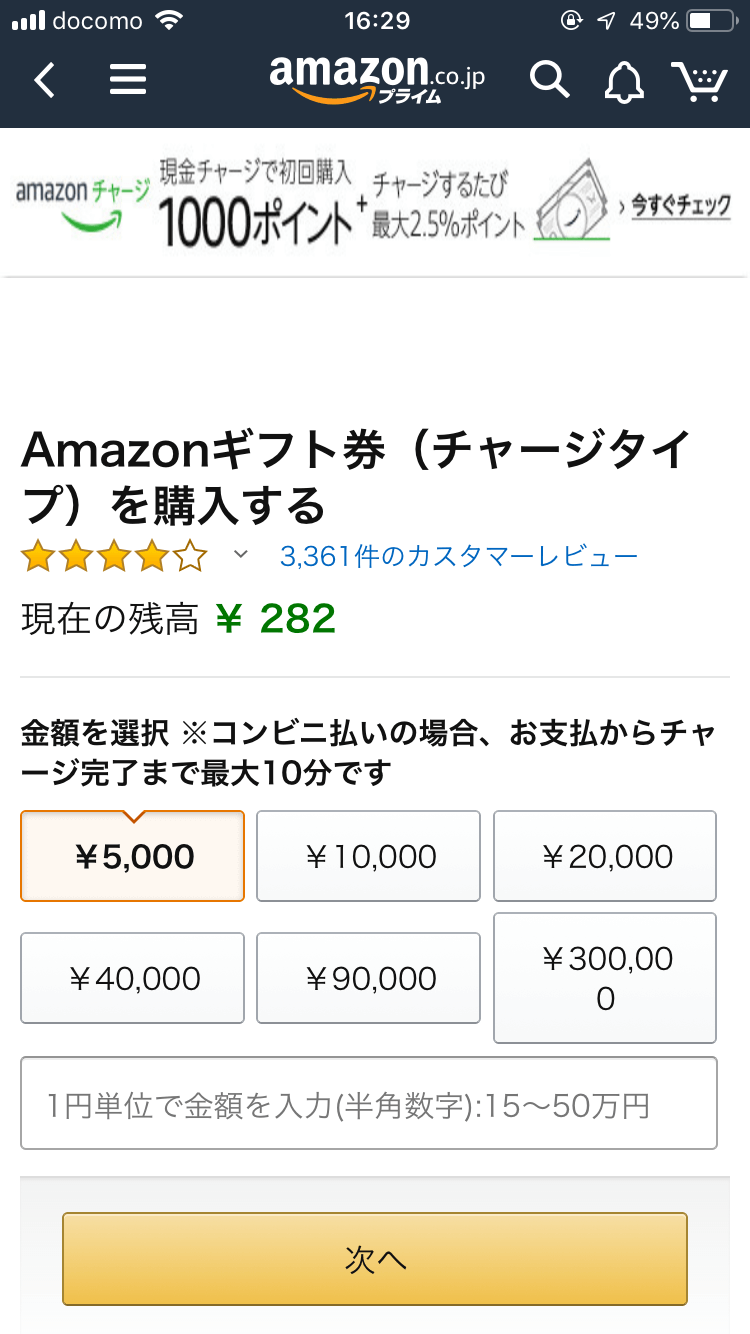Pick the ¥40,000 amount
This screenshot has width=750, height=1334.
pyautogui.click(x=133, y=978)
